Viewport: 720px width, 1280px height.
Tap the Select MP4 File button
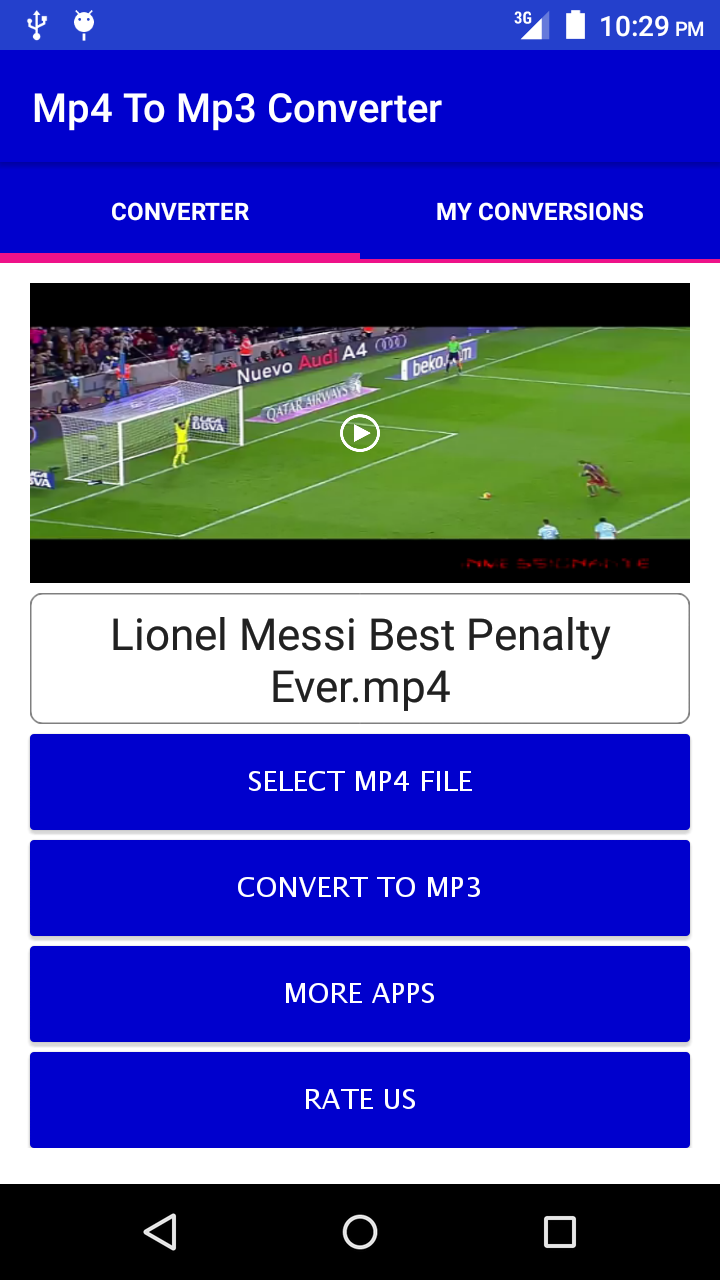click(360, 781)
